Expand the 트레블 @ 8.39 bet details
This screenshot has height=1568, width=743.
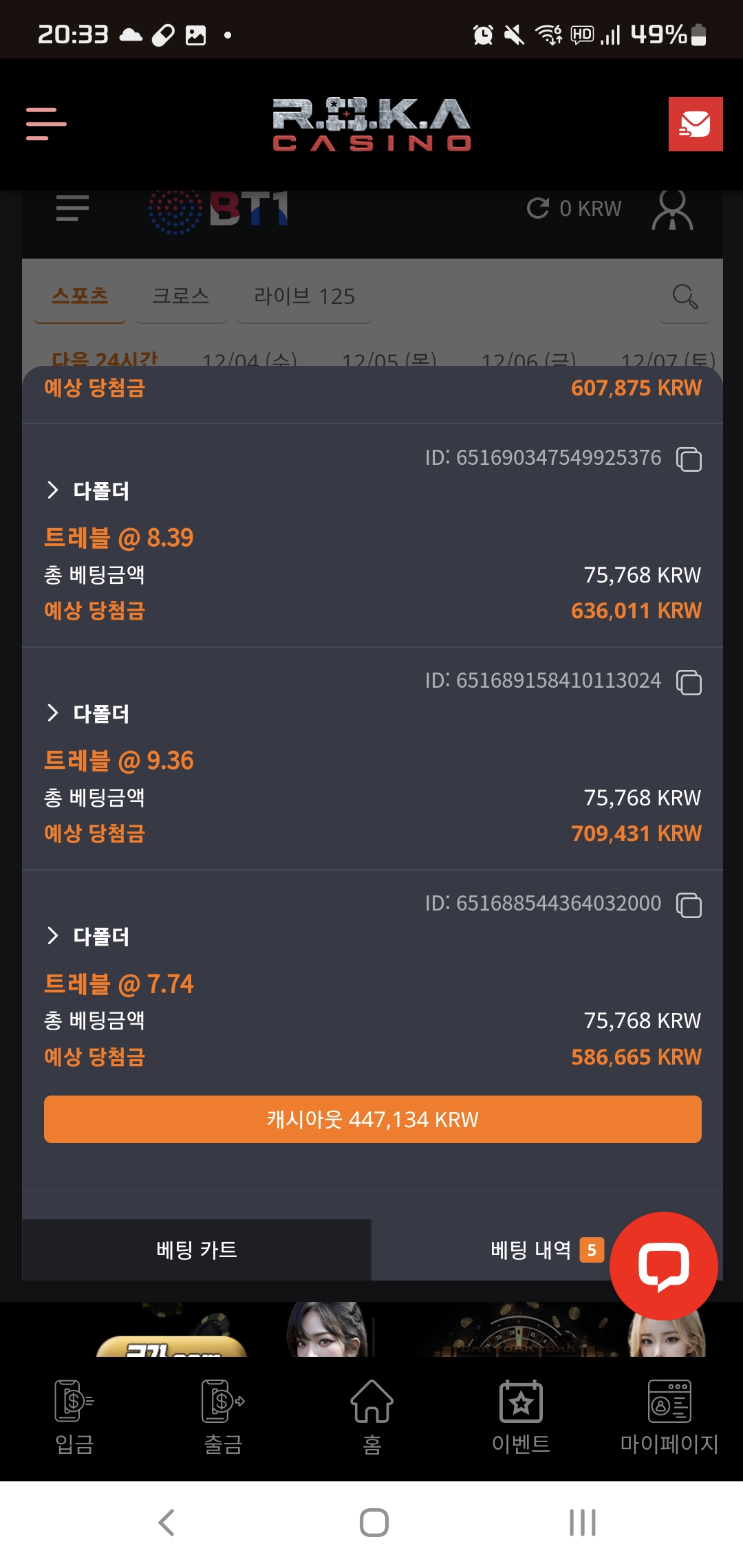(x=53, y=490)
